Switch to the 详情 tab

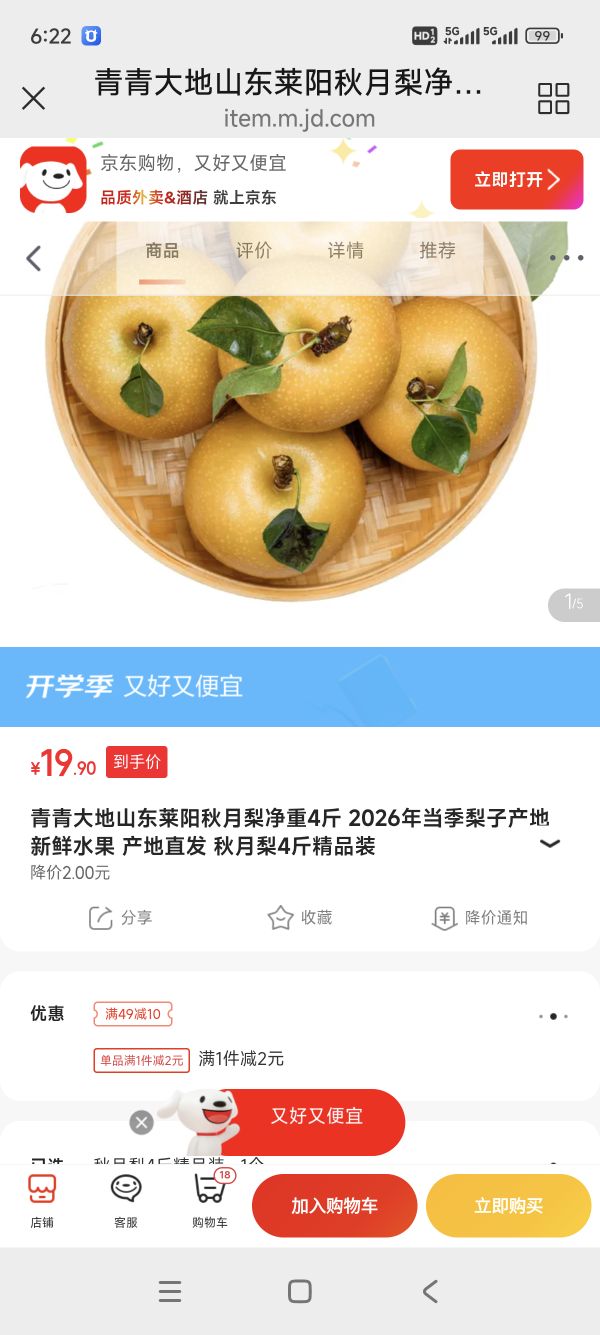click(x=345, y=251)
